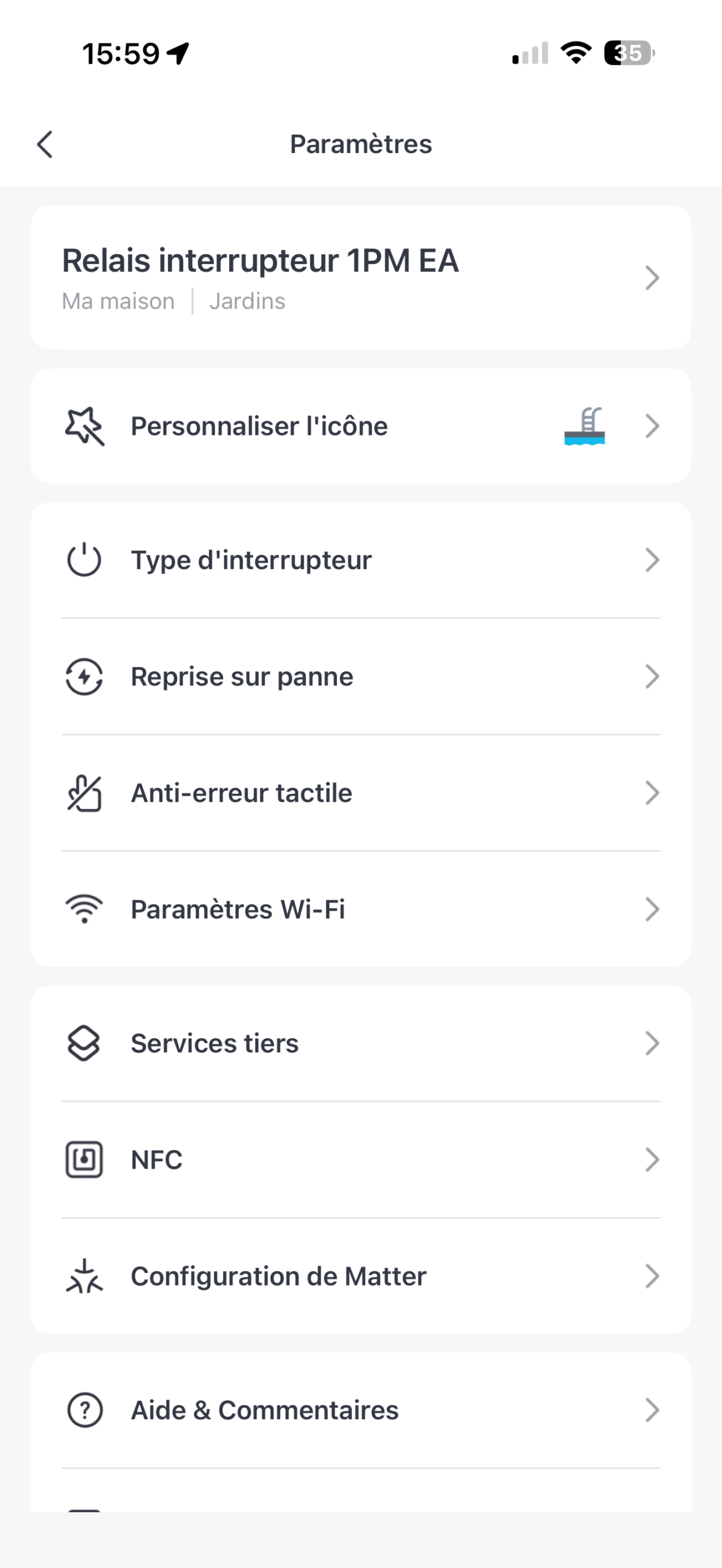This screenshot has width=722, height=1568.
Task: Tap Anti-erreur tactile option
Action: pyautogui.click(x=360, y=793)
